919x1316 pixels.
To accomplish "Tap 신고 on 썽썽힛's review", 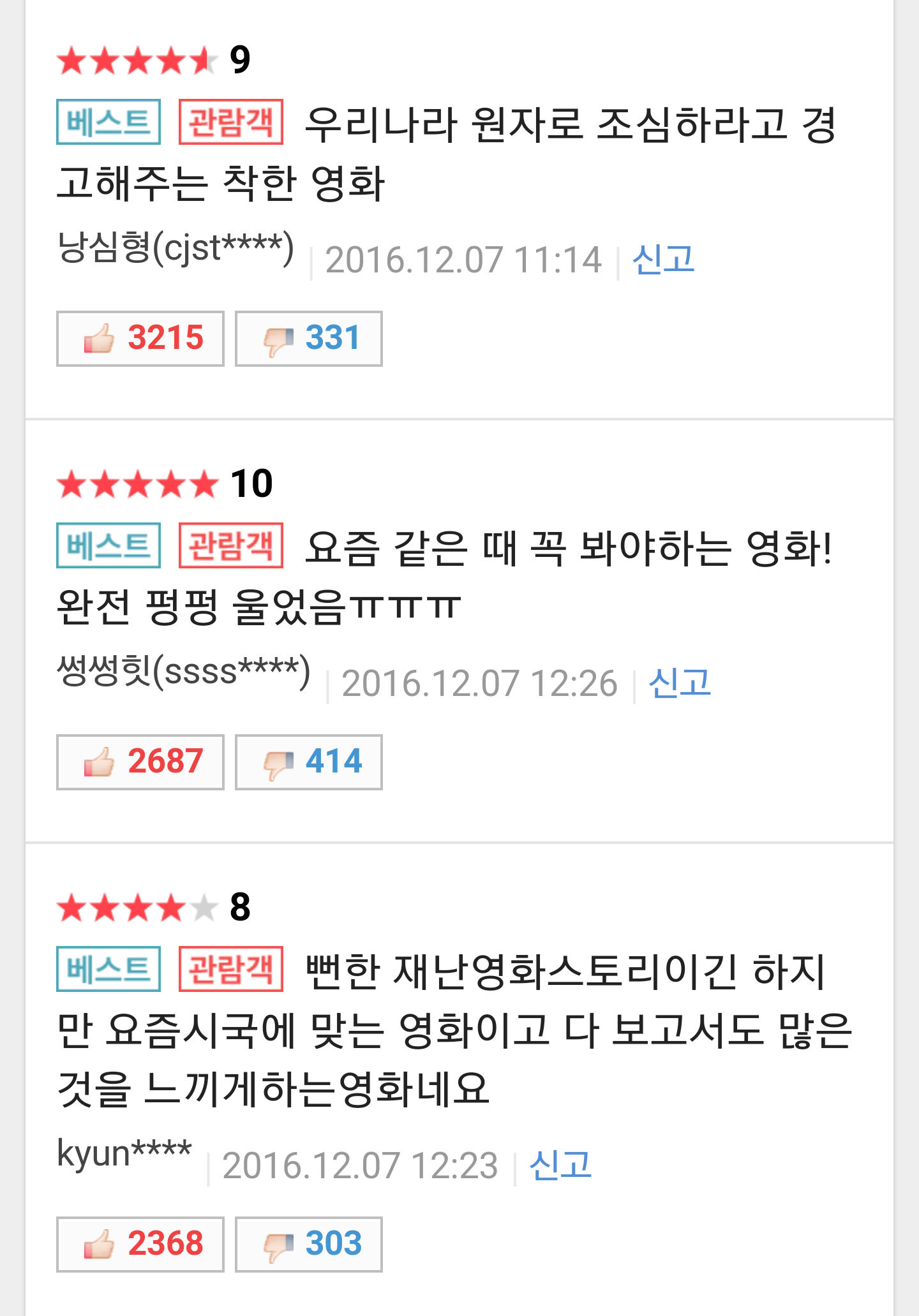I will click(x=680, y=683).
